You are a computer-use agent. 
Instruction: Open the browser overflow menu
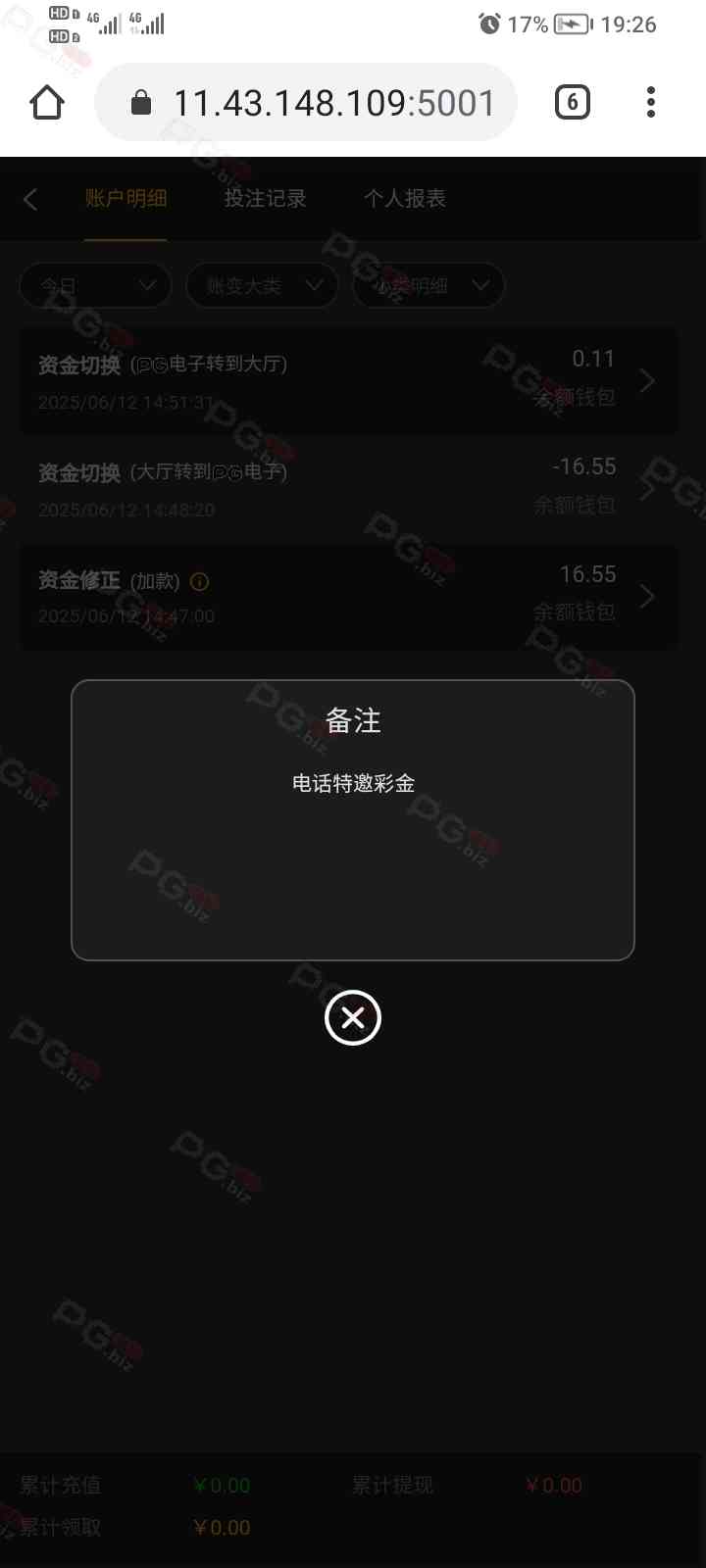651,102
